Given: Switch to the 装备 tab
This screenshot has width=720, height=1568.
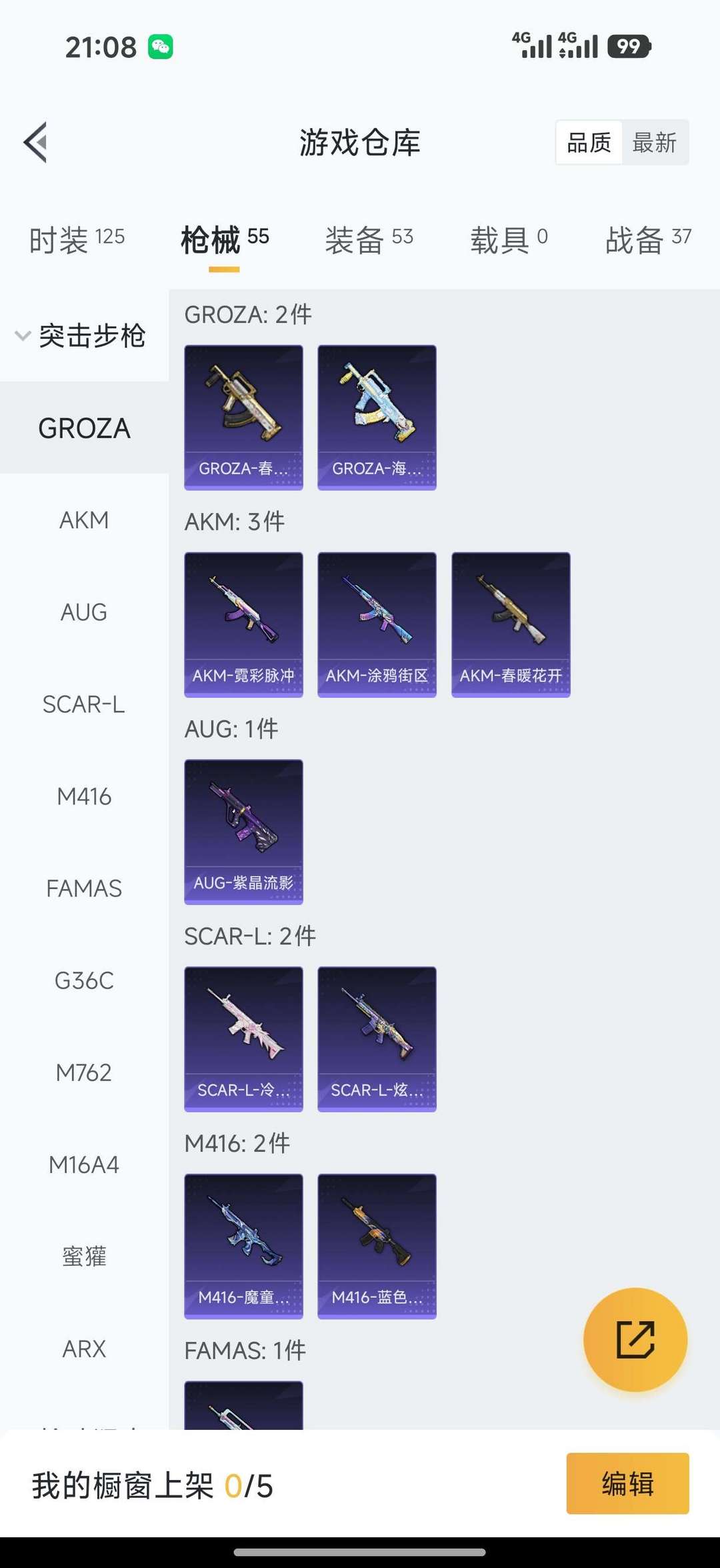Looking at the screenshot, I should click(369, 239).
